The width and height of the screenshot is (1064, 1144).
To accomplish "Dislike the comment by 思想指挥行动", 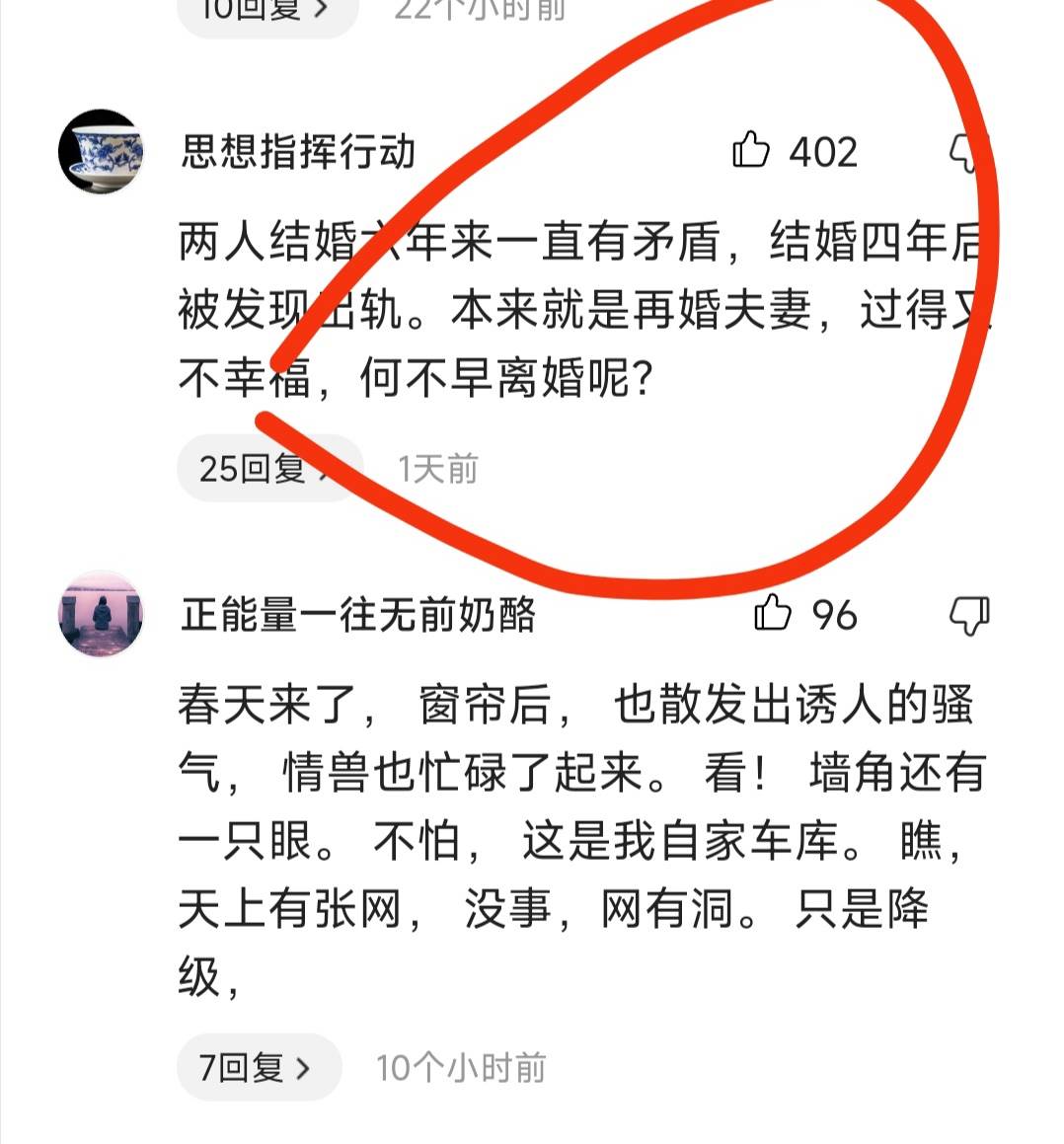I will click(964, 151).
